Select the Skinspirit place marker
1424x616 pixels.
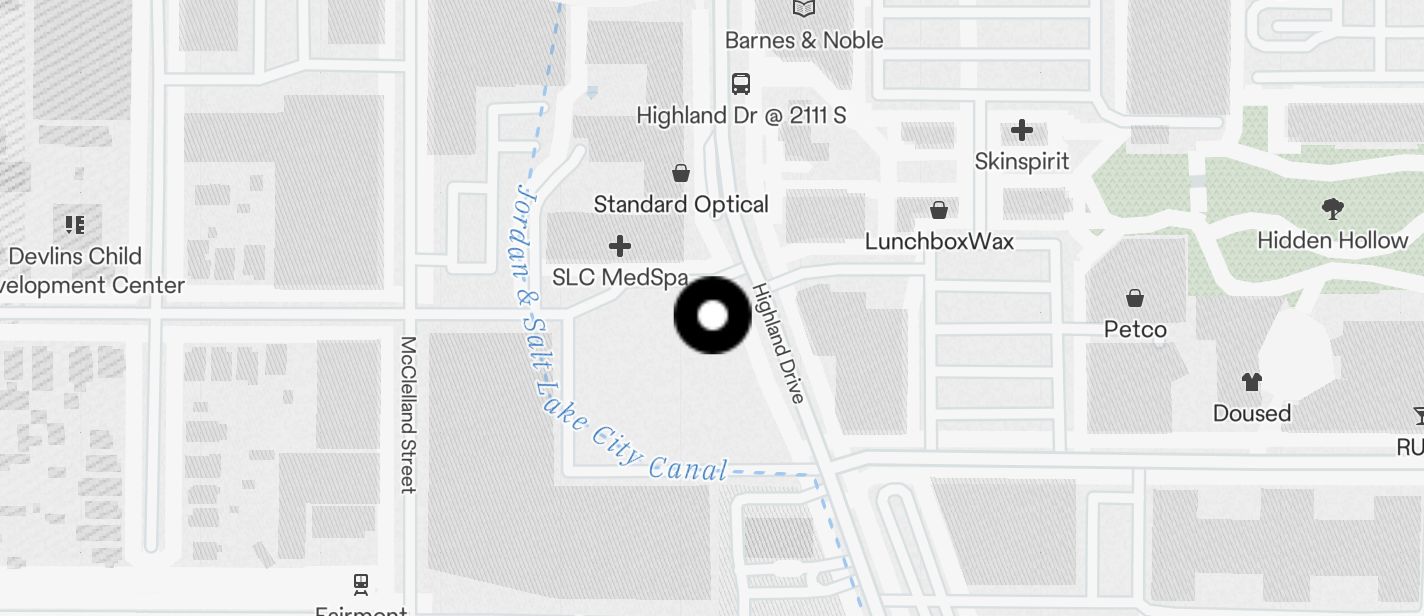tap(1022, 130)
